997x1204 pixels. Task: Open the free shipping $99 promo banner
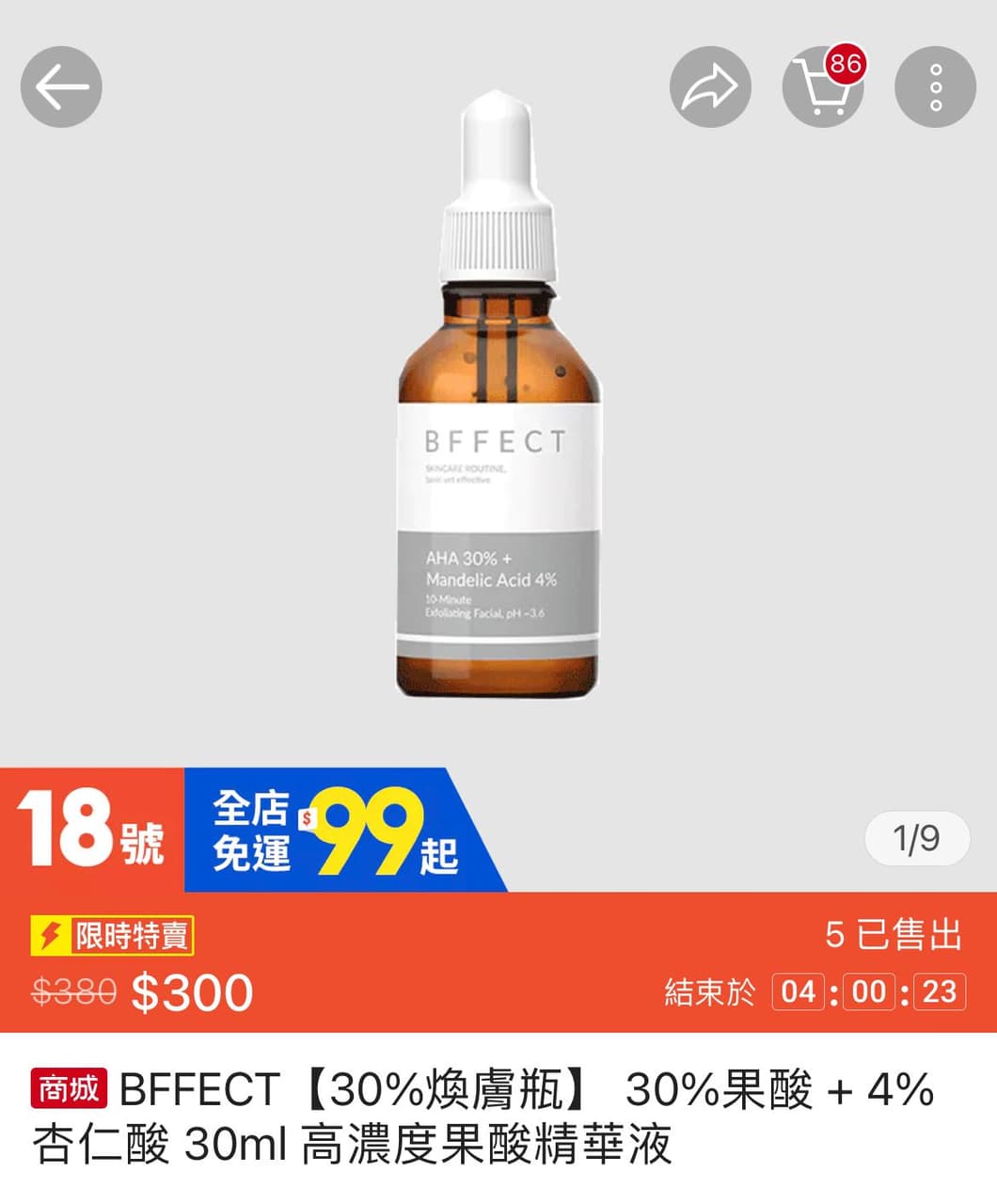coord(339,830)
